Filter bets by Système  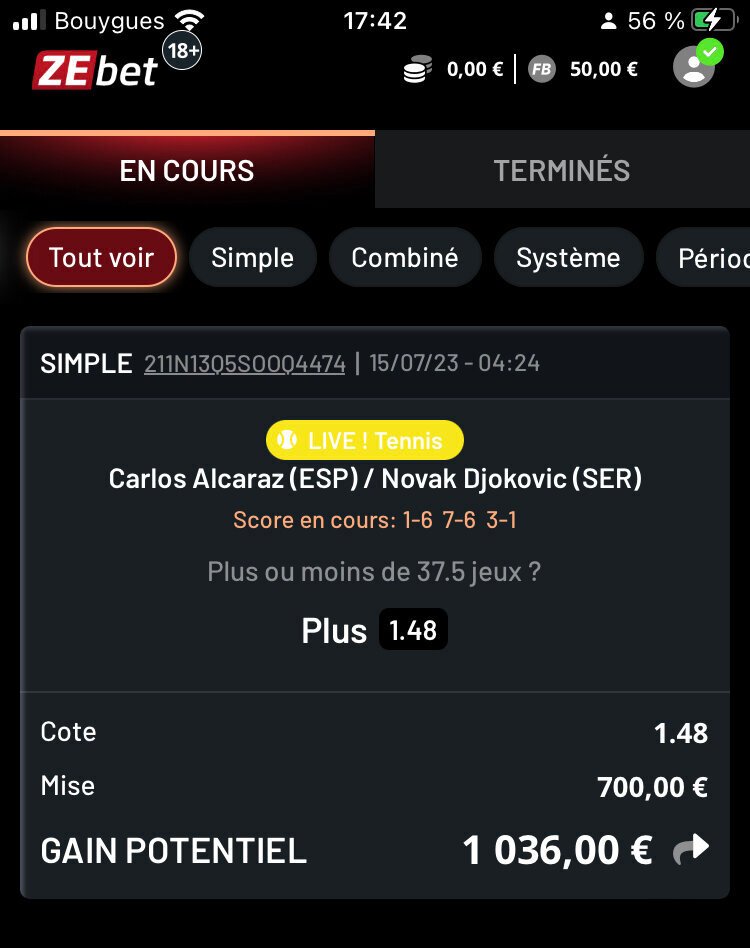(567, 258)
